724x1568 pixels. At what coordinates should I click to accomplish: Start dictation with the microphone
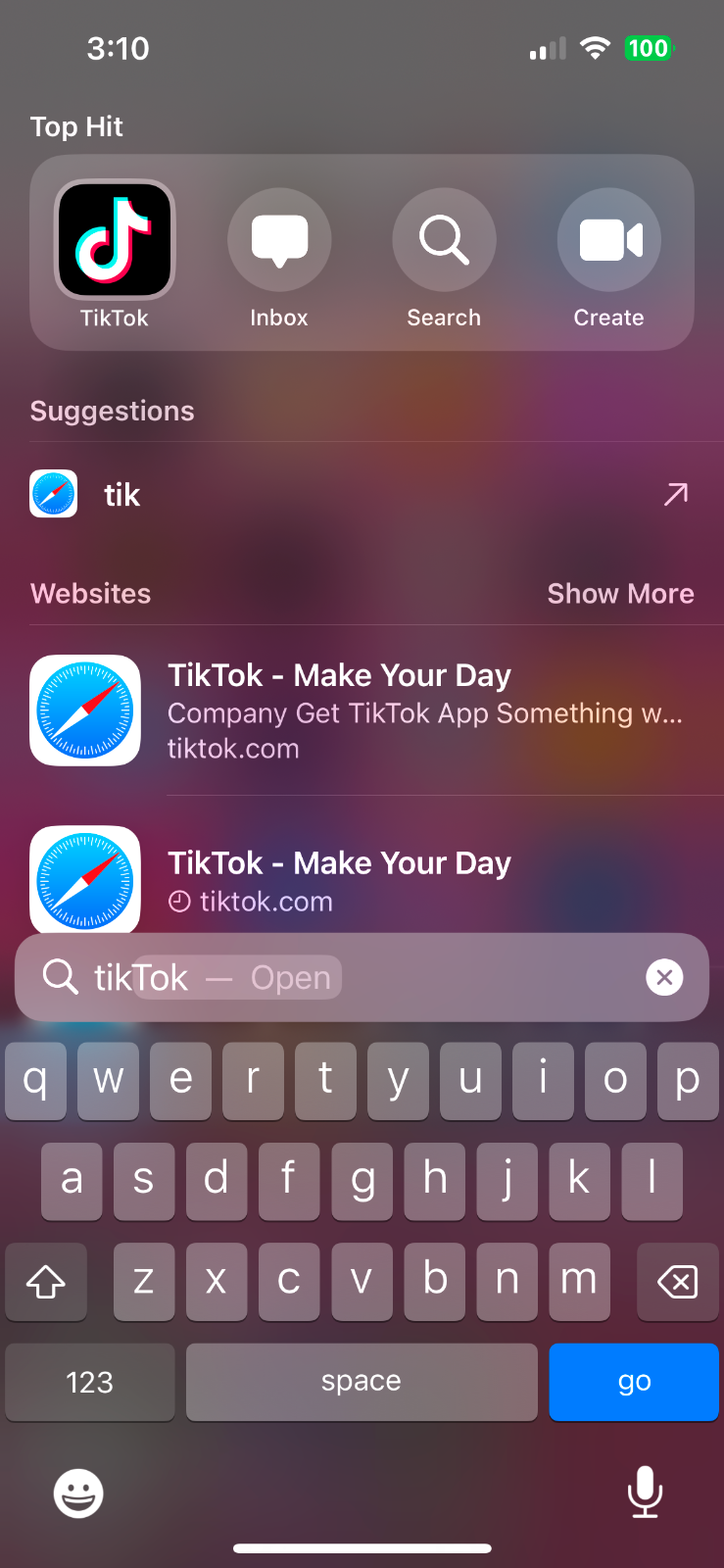pyautogui.click(x=645, y=1492)
